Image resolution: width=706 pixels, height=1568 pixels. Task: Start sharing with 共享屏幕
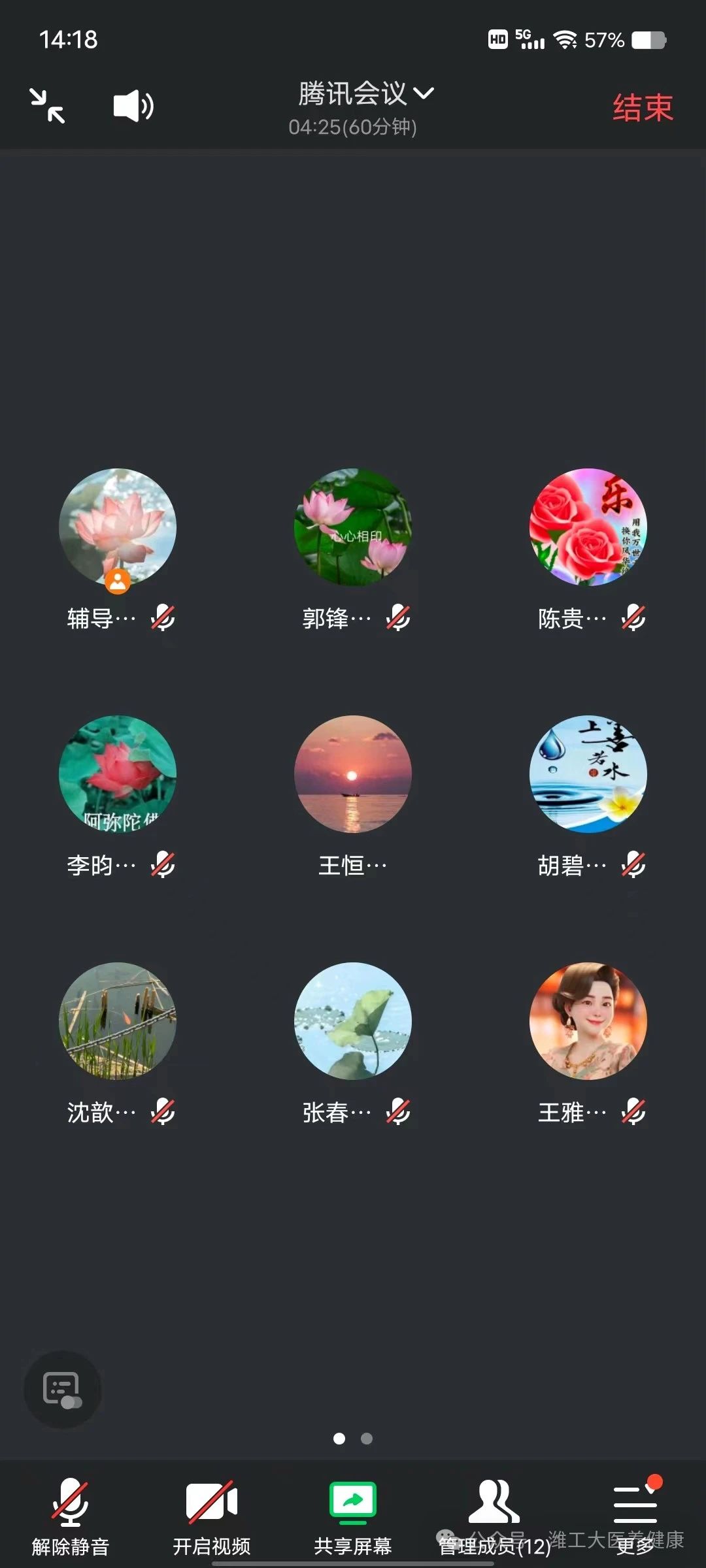coord(353,1517)
